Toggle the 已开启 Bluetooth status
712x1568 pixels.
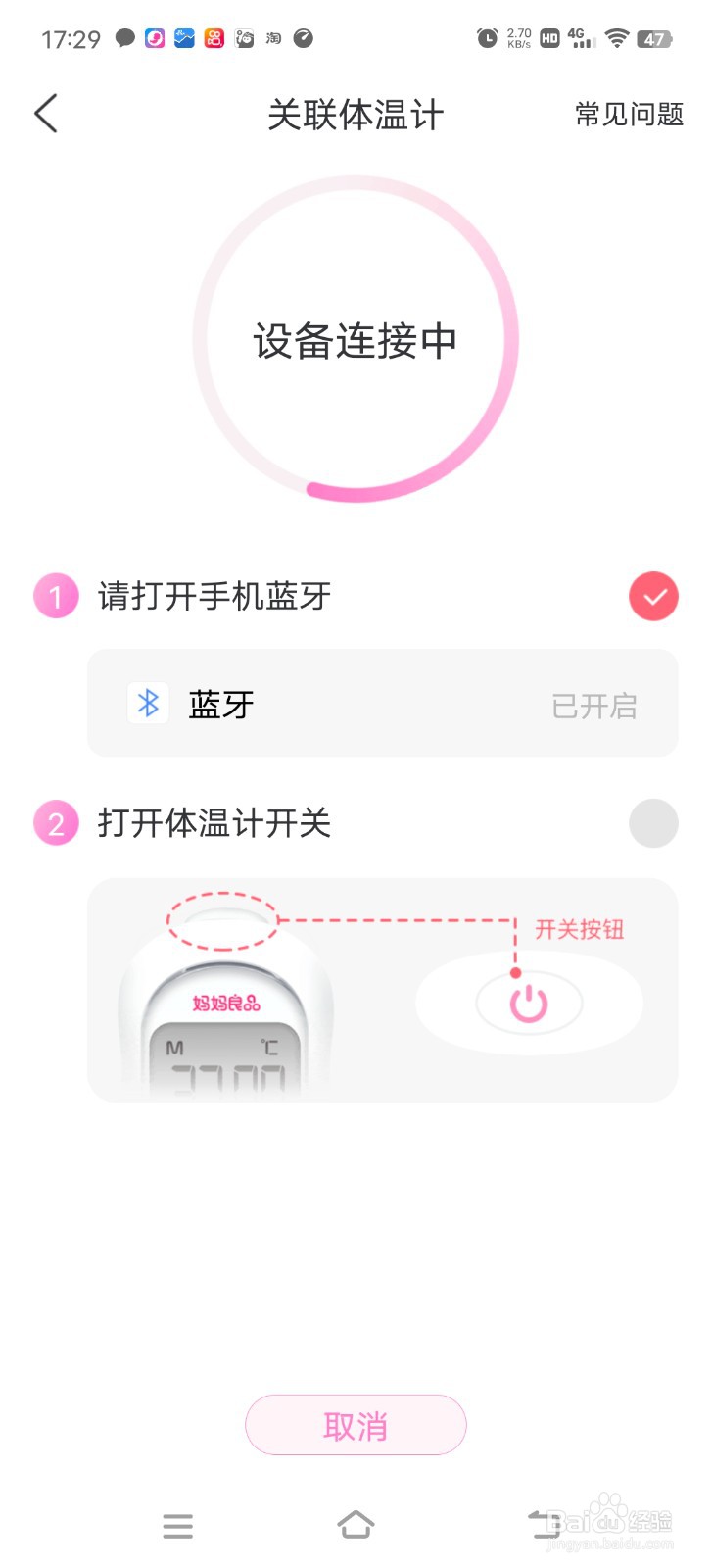coord(593,705)
